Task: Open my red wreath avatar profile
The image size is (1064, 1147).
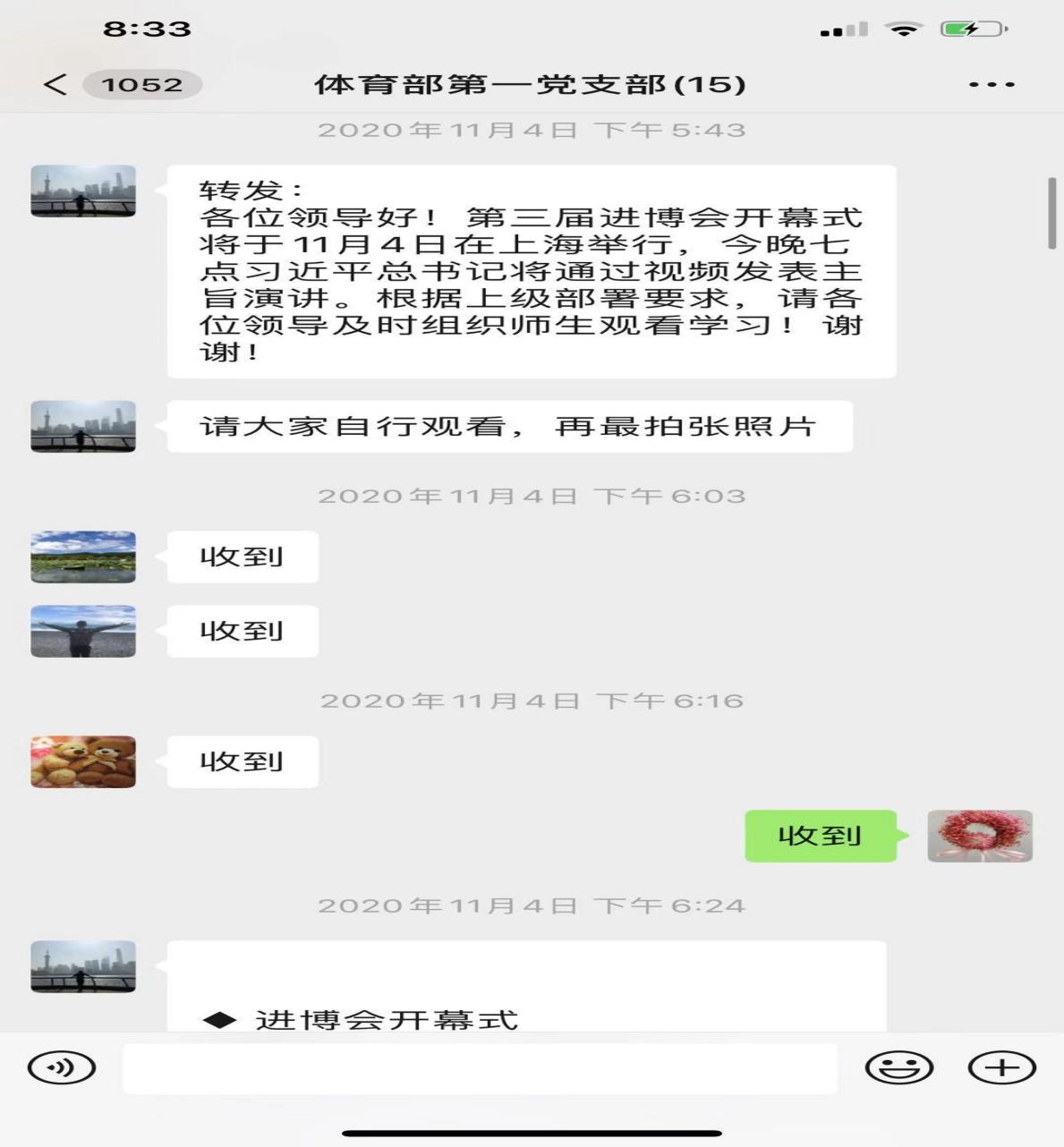Action: (980, 836)
